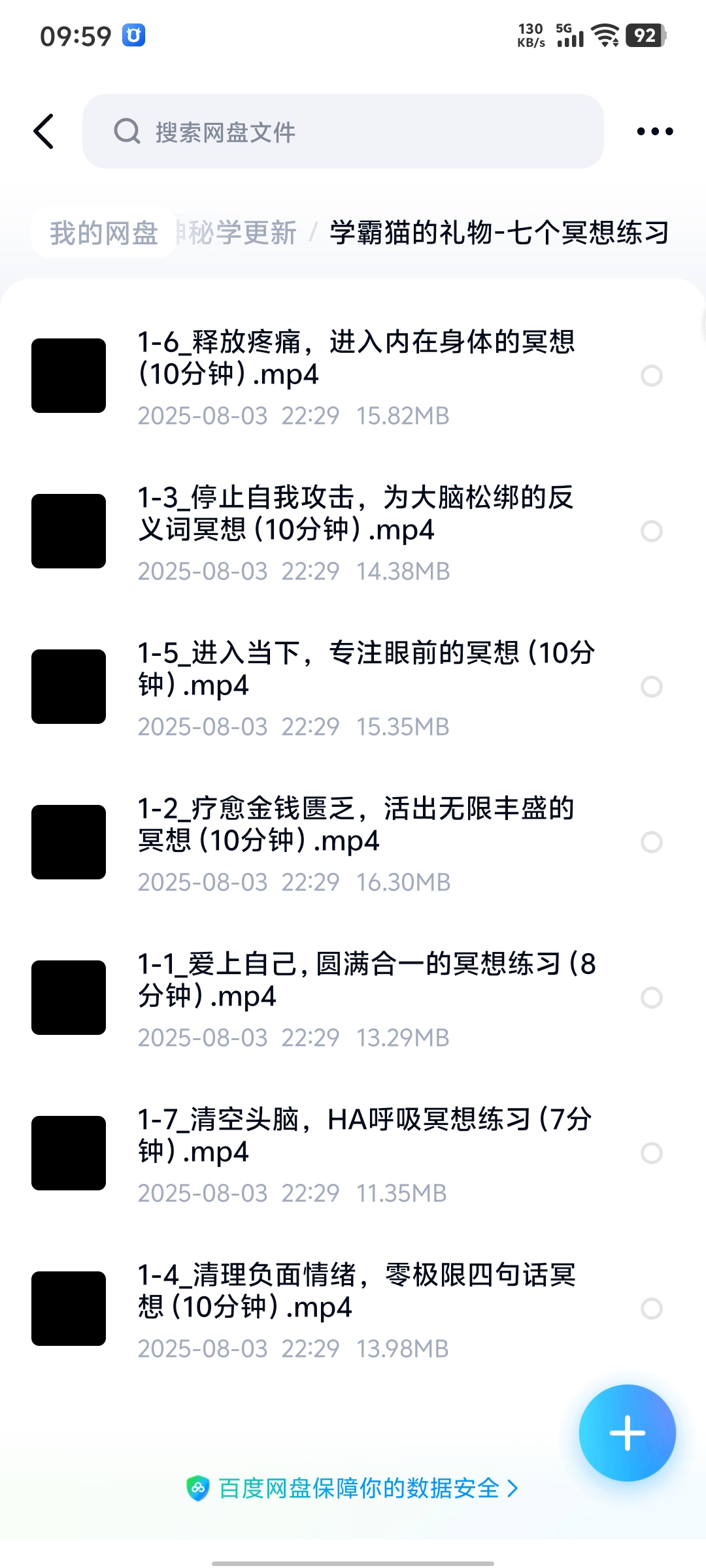Viewport: 706px width, 1568px height.
Task: Open the 1-3_停止自我攻击 video file
Action: (x=356, y=531)
